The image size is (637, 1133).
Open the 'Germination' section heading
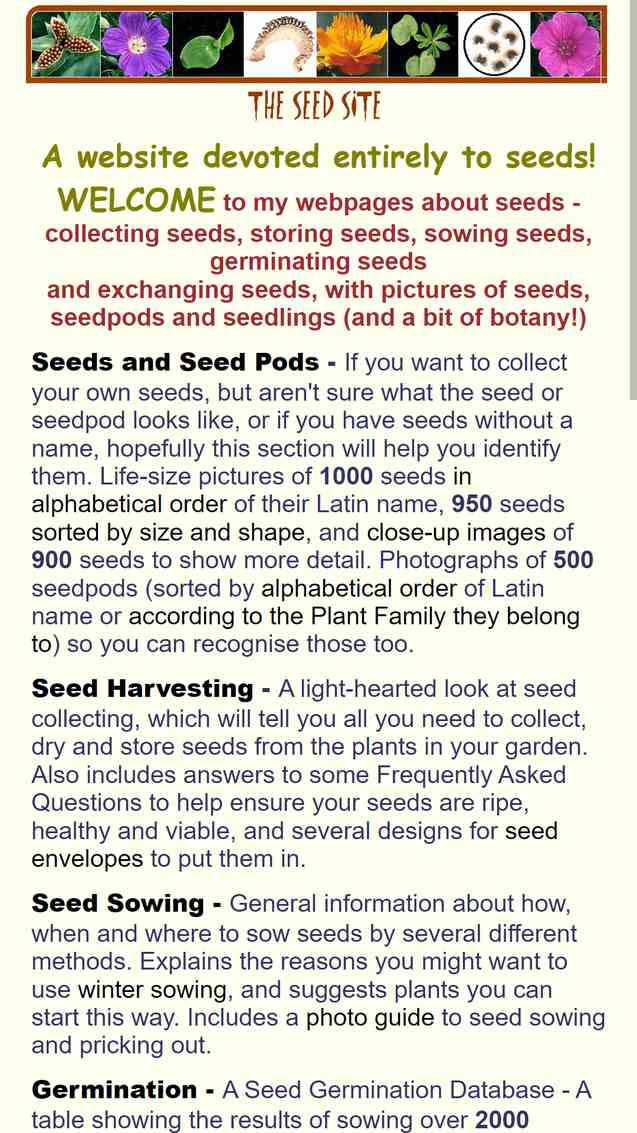pyautogui.click(x=114, y=1089)
